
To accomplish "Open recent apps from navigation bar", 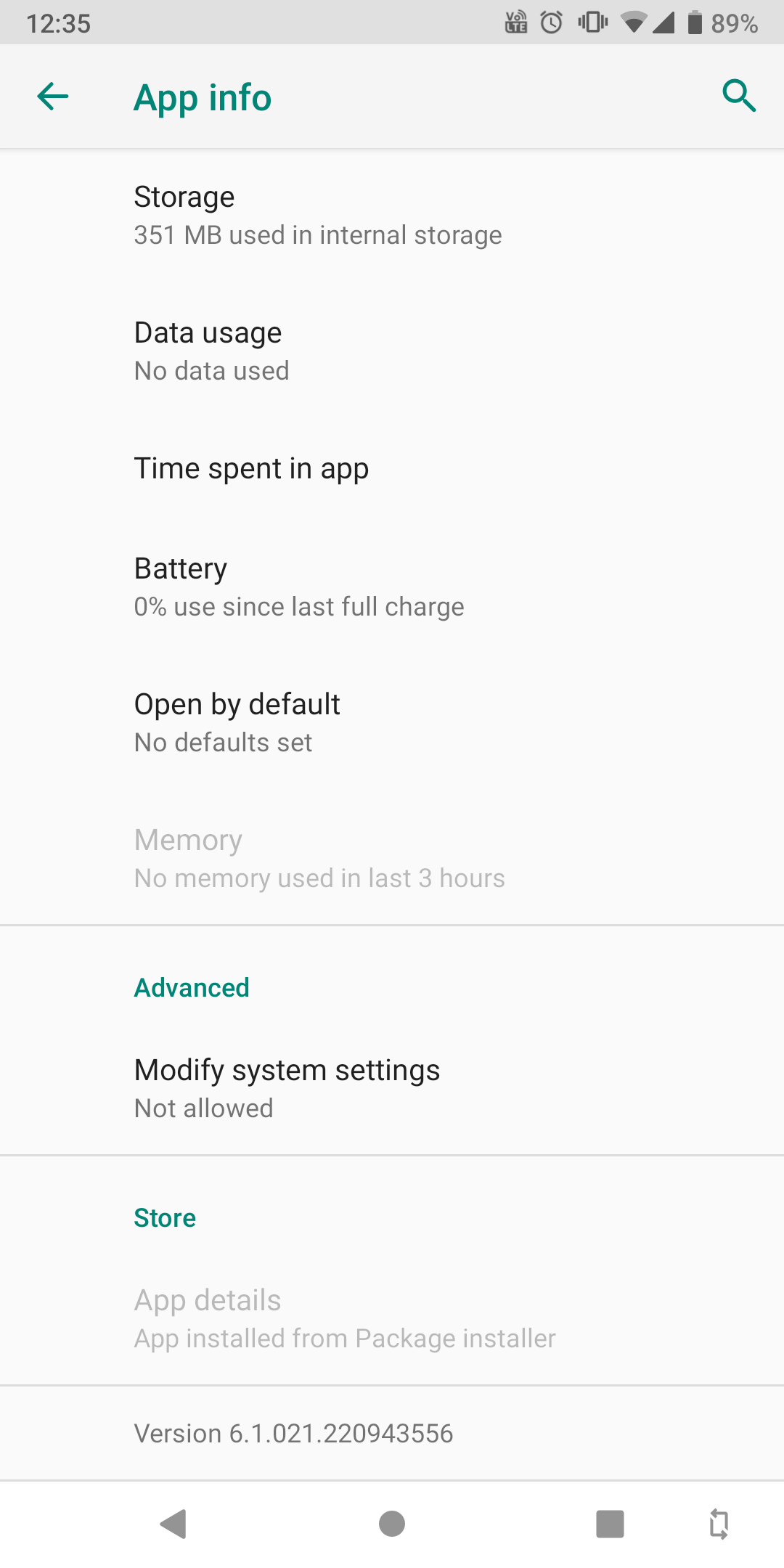I will tap(610, 1524).
